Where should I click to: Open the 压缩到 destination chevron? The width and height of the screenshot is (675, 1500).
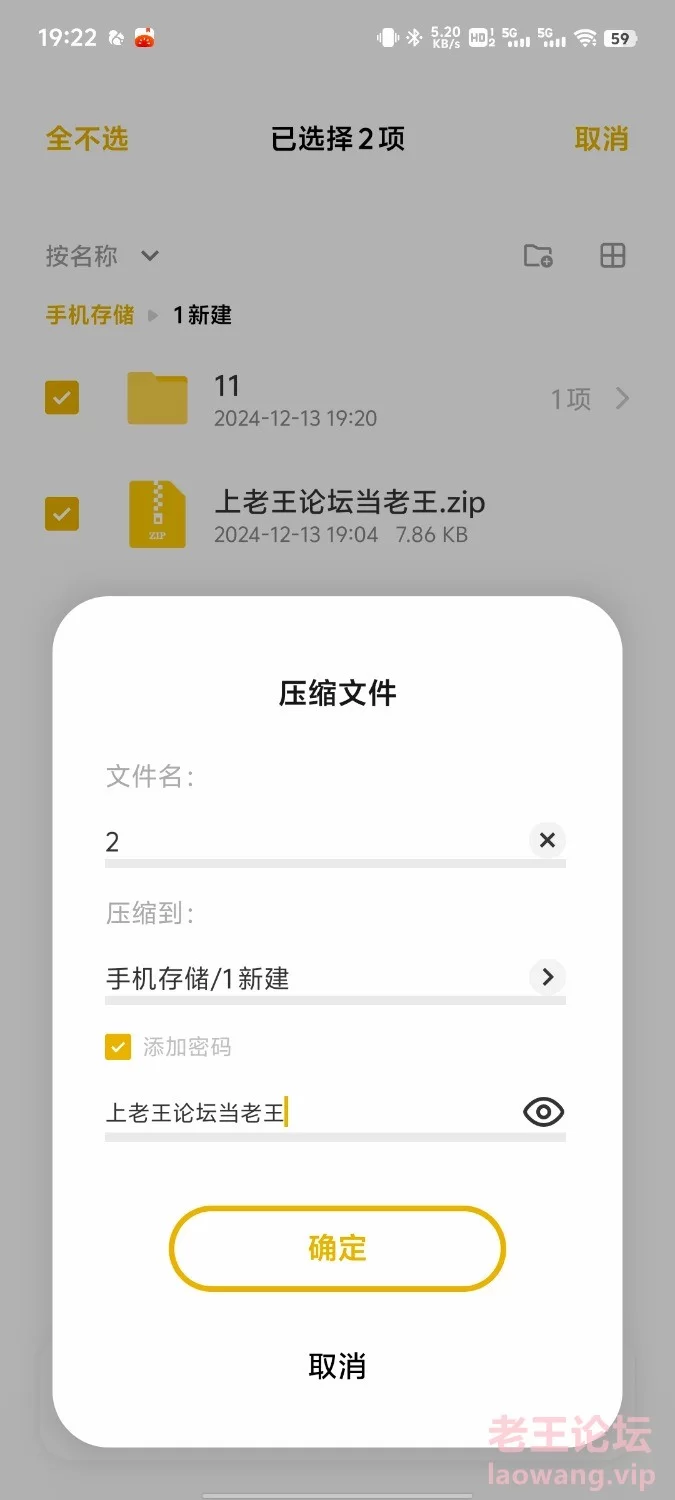(547, 977)
